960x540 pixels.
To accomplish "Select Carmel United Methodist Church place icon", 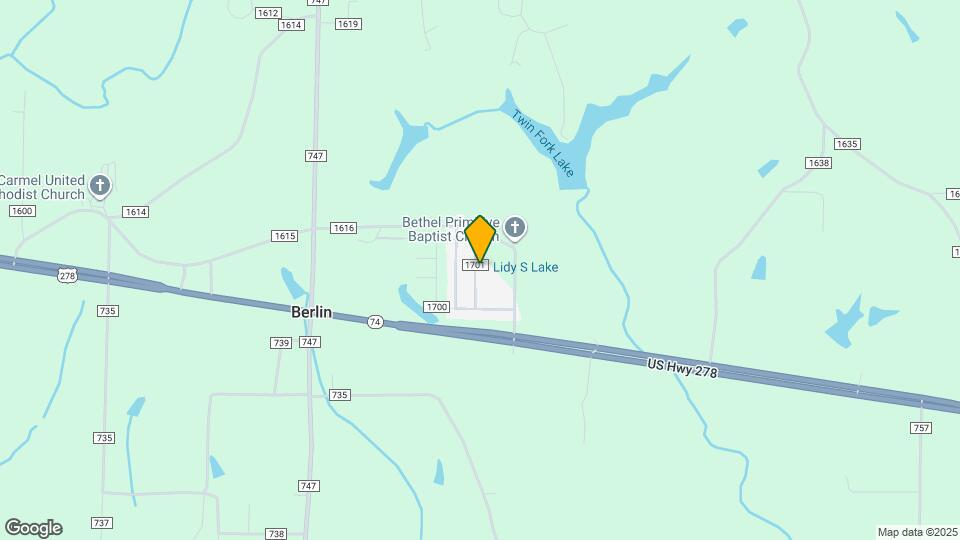I will [x=100, y=185].
